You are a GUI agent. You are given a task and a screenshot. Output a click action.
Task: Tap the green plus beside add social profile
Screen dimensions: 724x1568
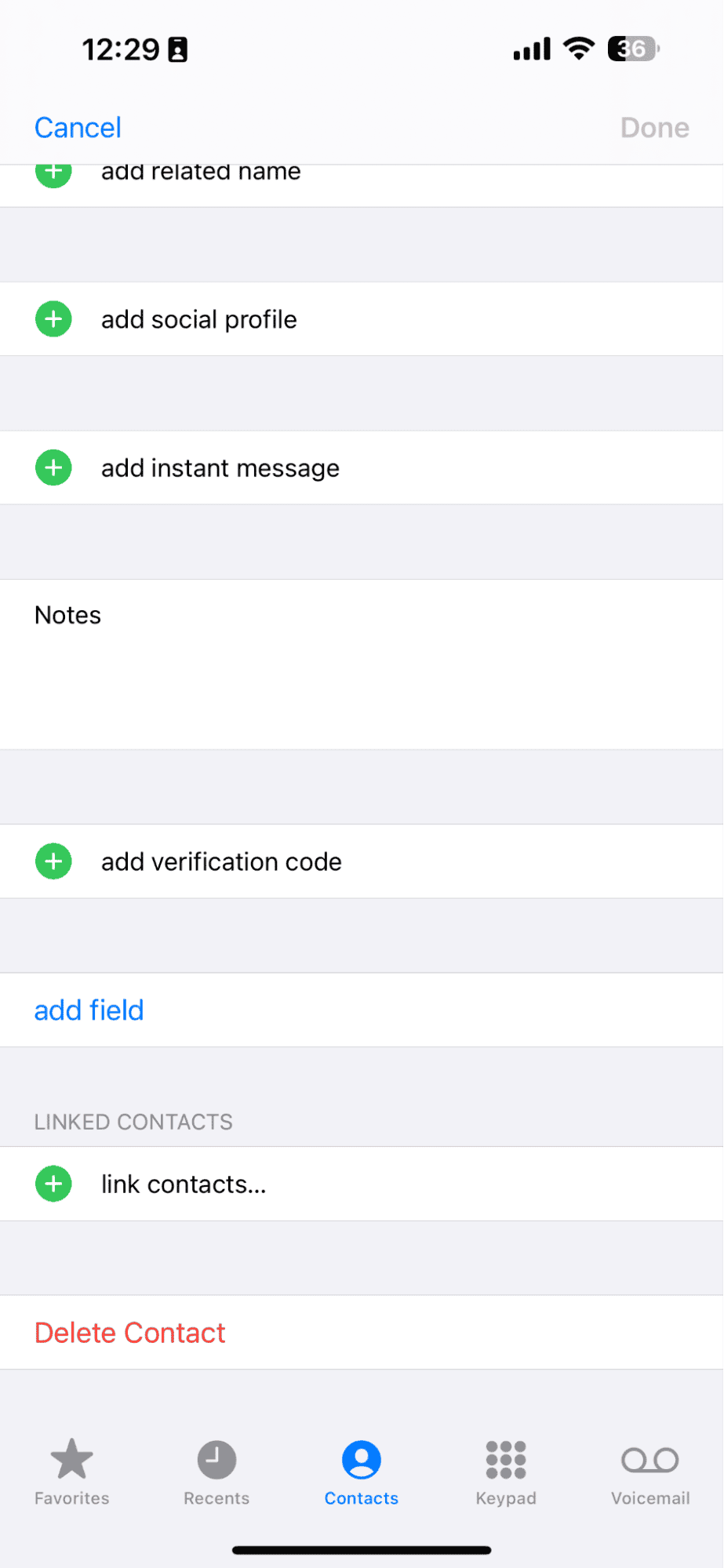pyautogui.click(x=53, y=318)
